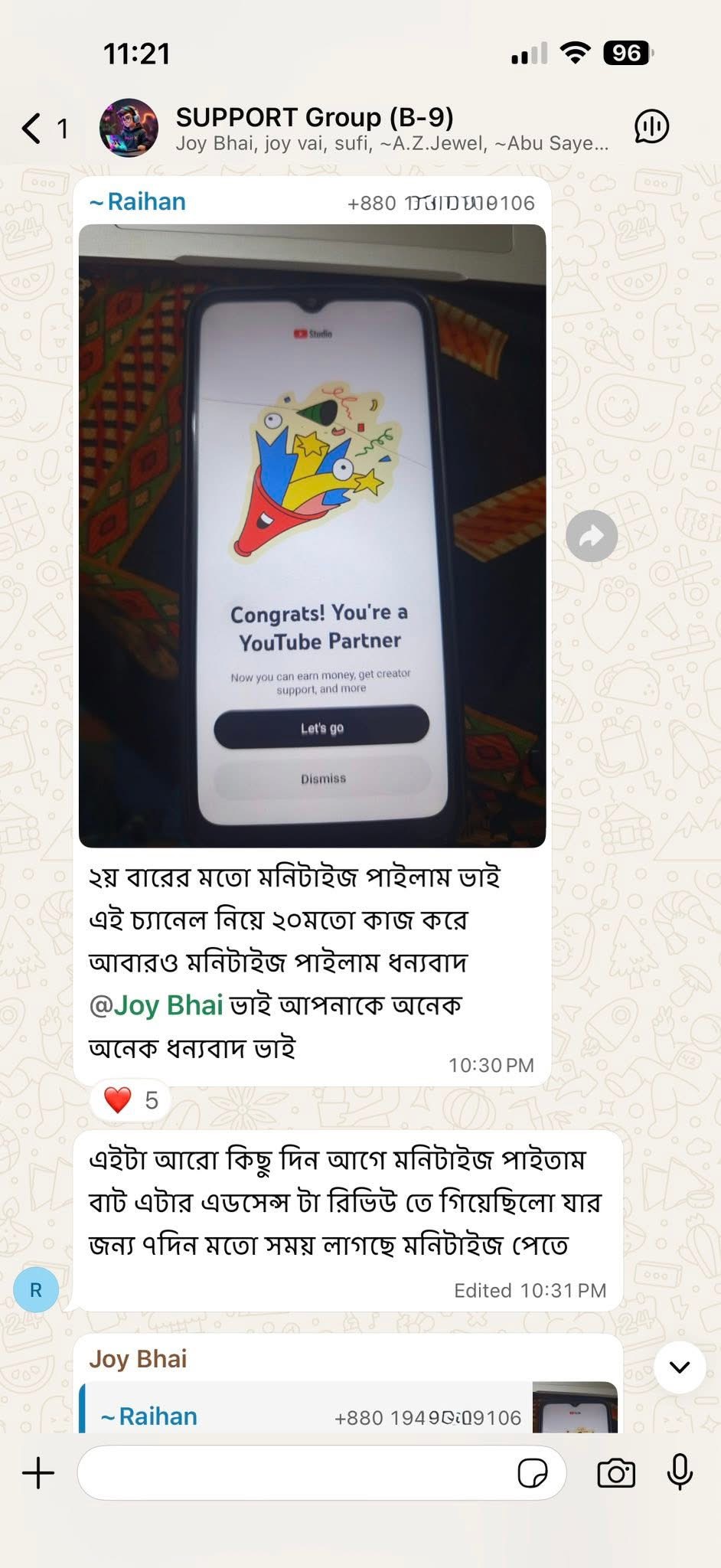Forward Raihan's photo message
Viewport: 721px width, 1568px height.
(x=592, y=536)
